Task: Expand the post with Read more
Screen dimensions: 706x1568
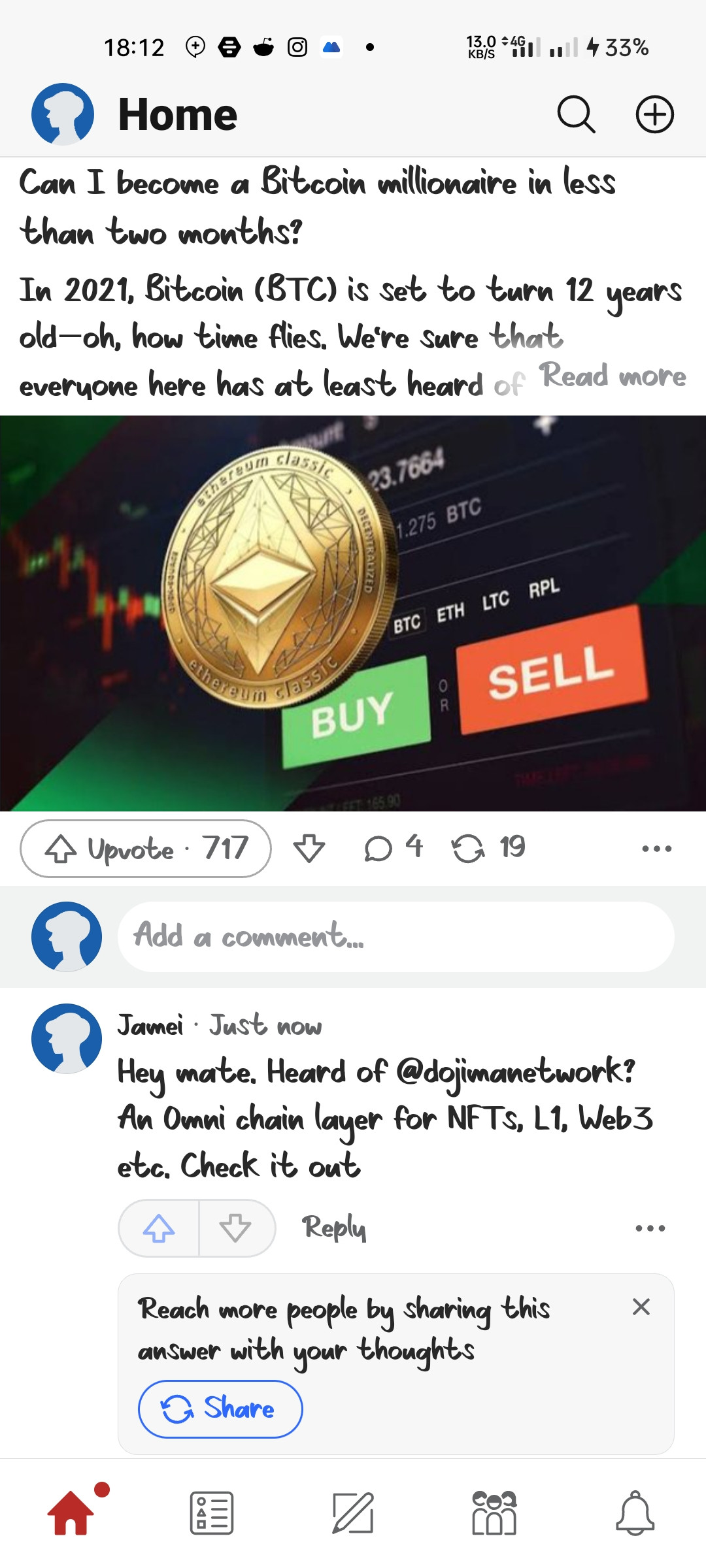Action: point(613,377)
